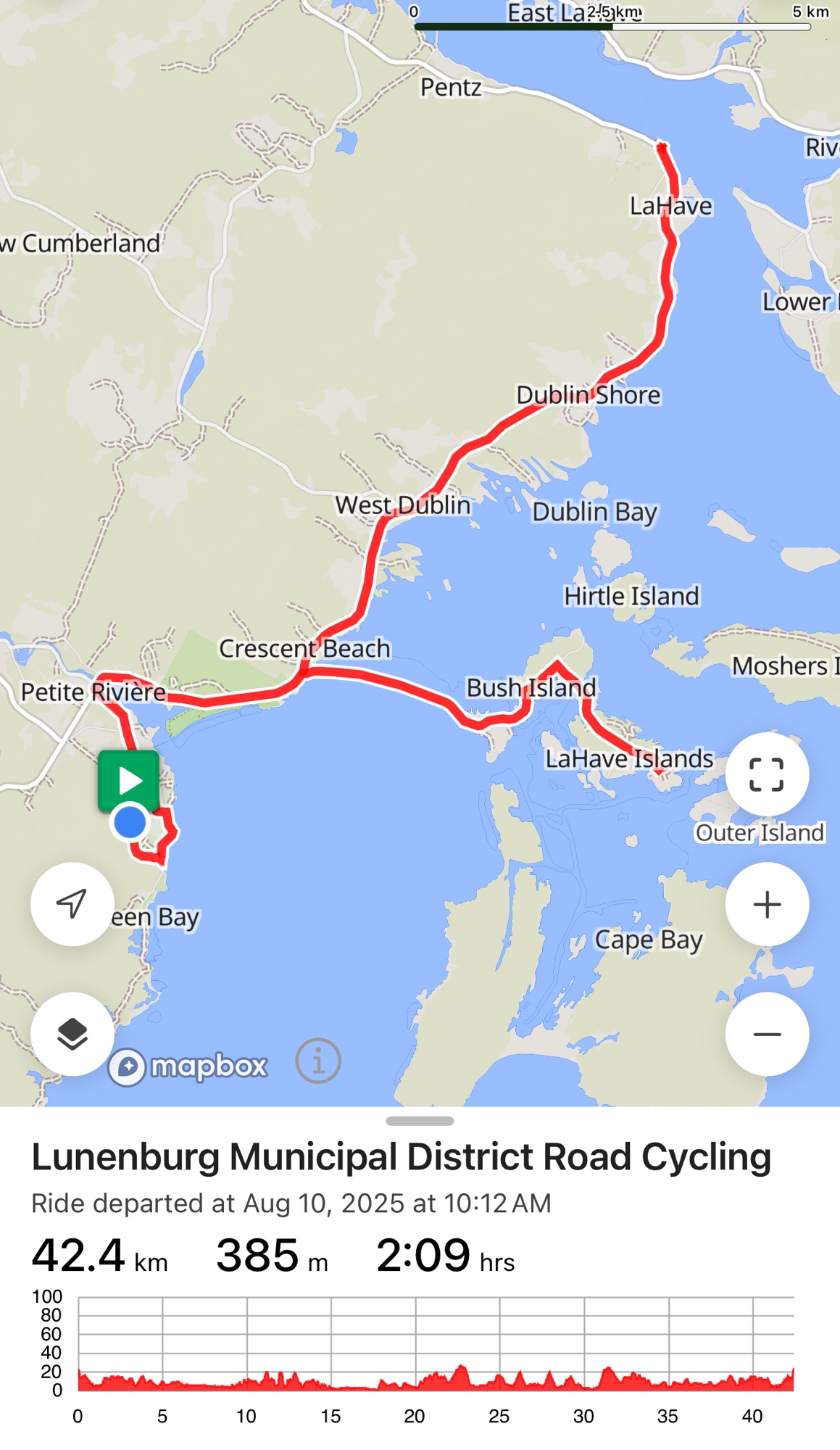
Task: Tap the fullscreen map expand button
Action: (767, 774)
